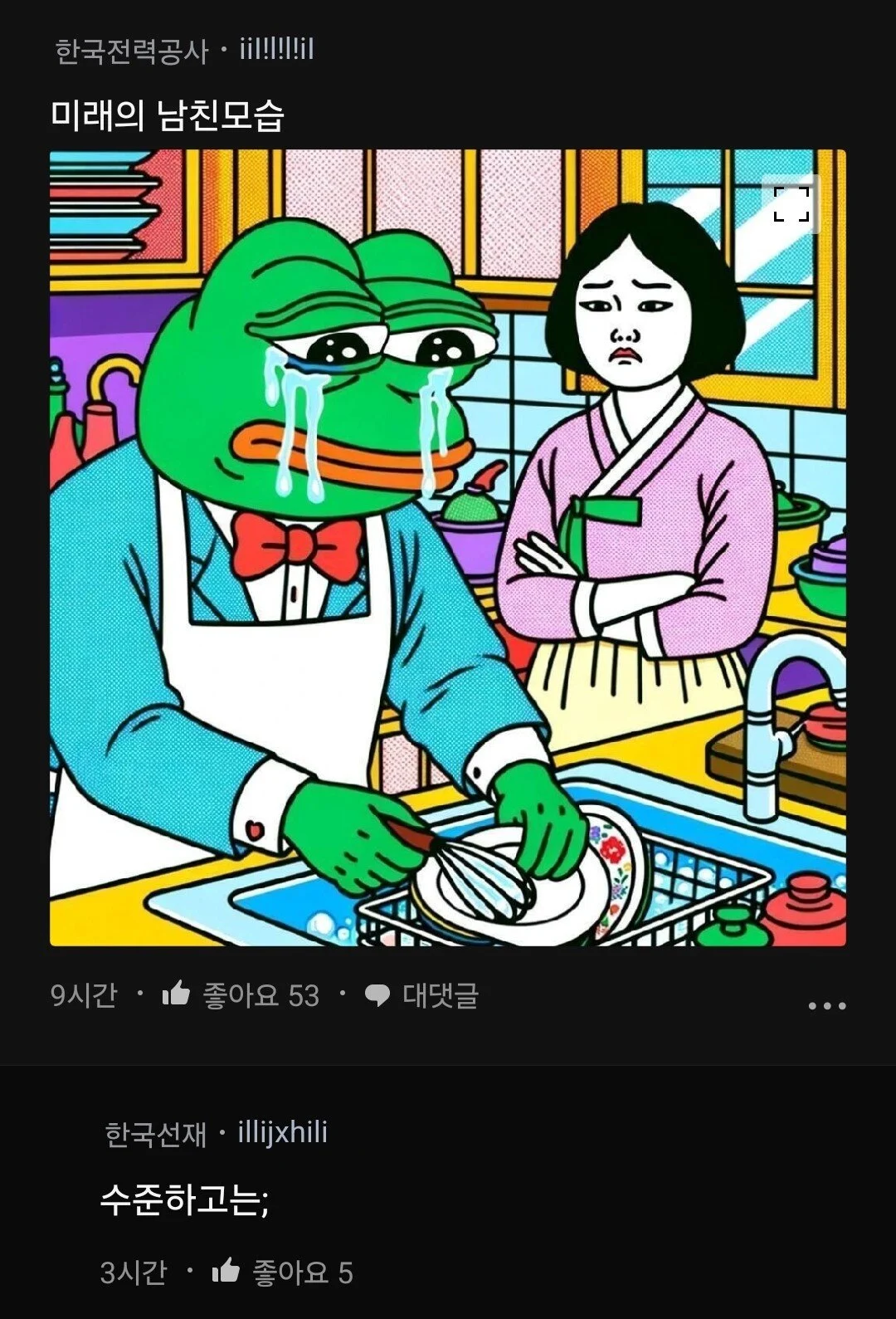Like the comment 수준하고는;
896x1319 pixels.
point(226,1271)
